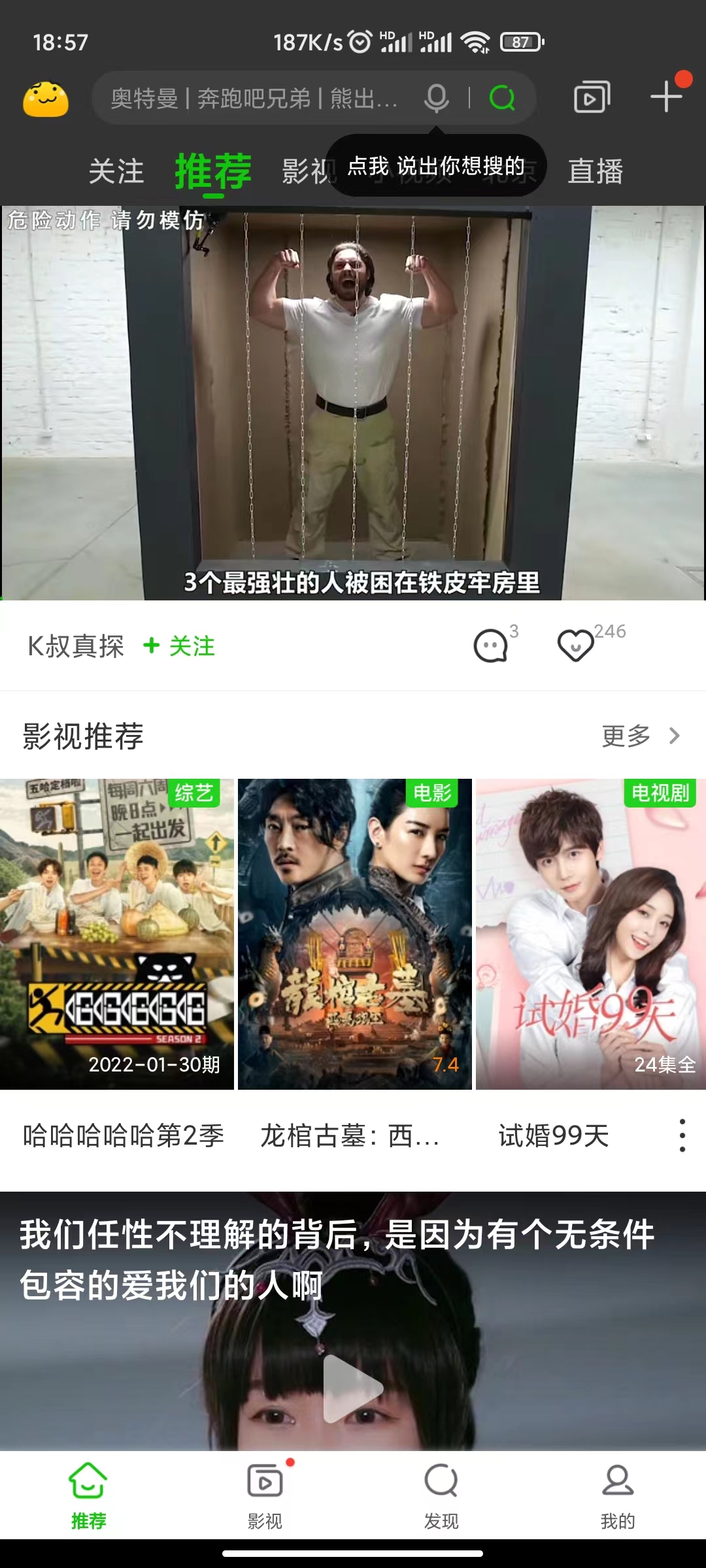This screenshot has height=1568, width=706.
Task: Follow K叔真探 via 关注 button
Action: [x=180, y=646]
